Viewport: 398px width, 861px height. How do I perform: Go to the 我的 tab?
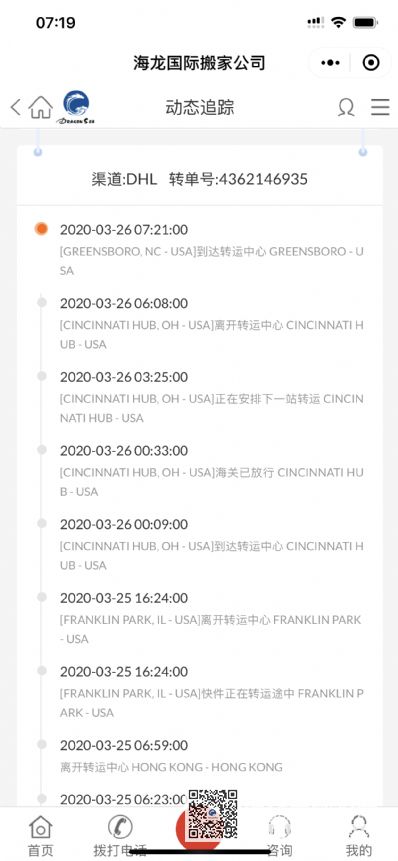tap(358, 836)
